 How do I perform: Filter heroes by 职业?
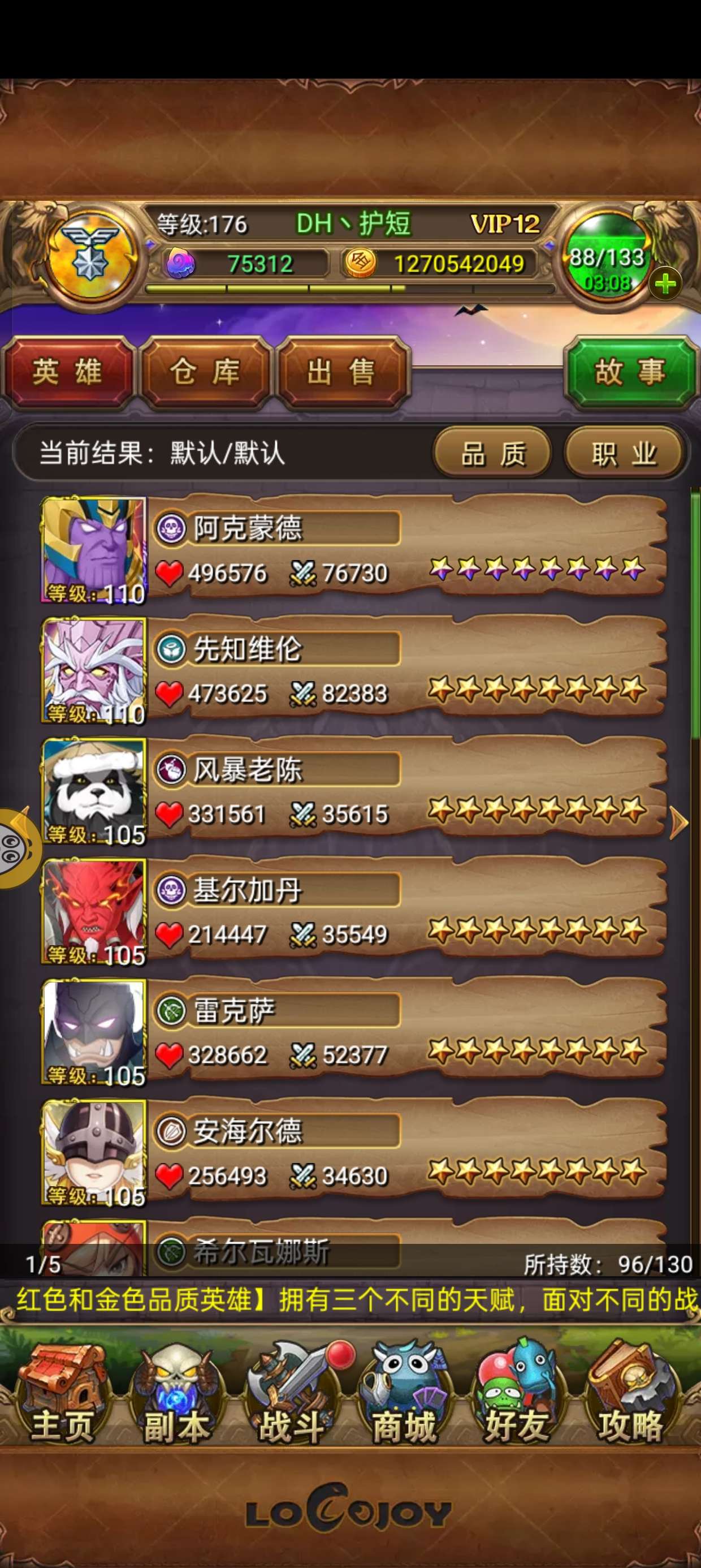pos(624,454)
